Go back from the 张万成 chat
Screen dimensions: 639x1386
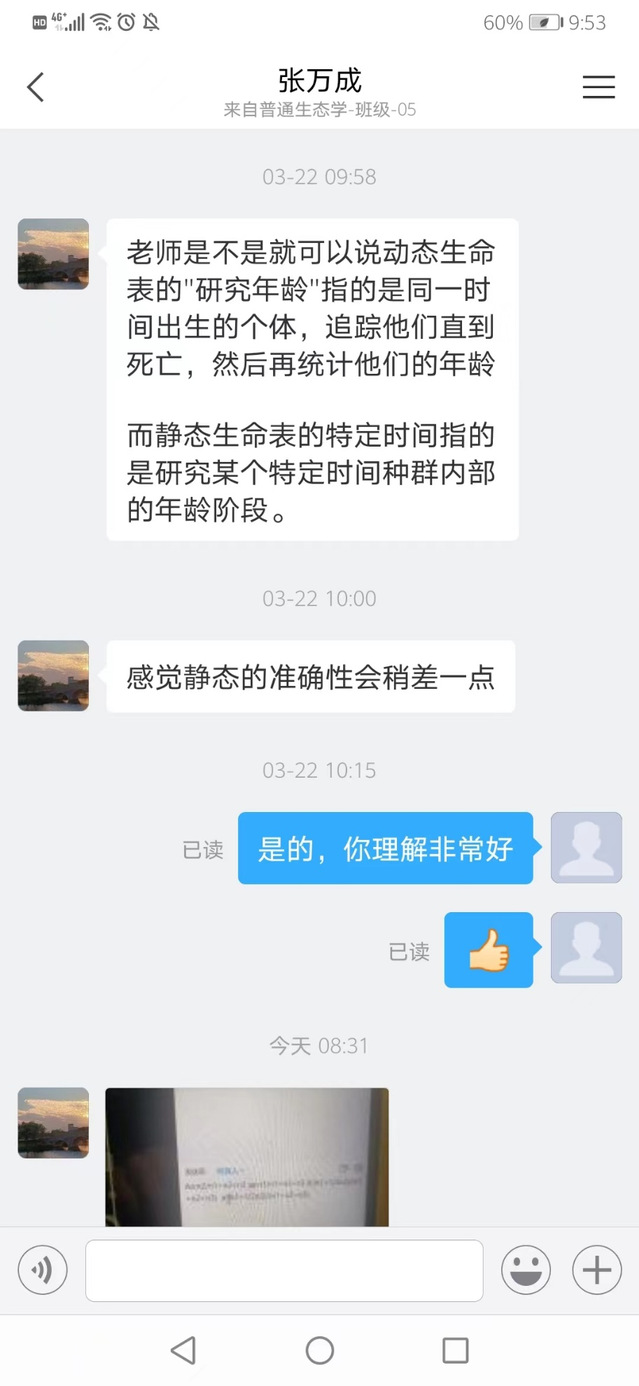[x=36, y=88]
